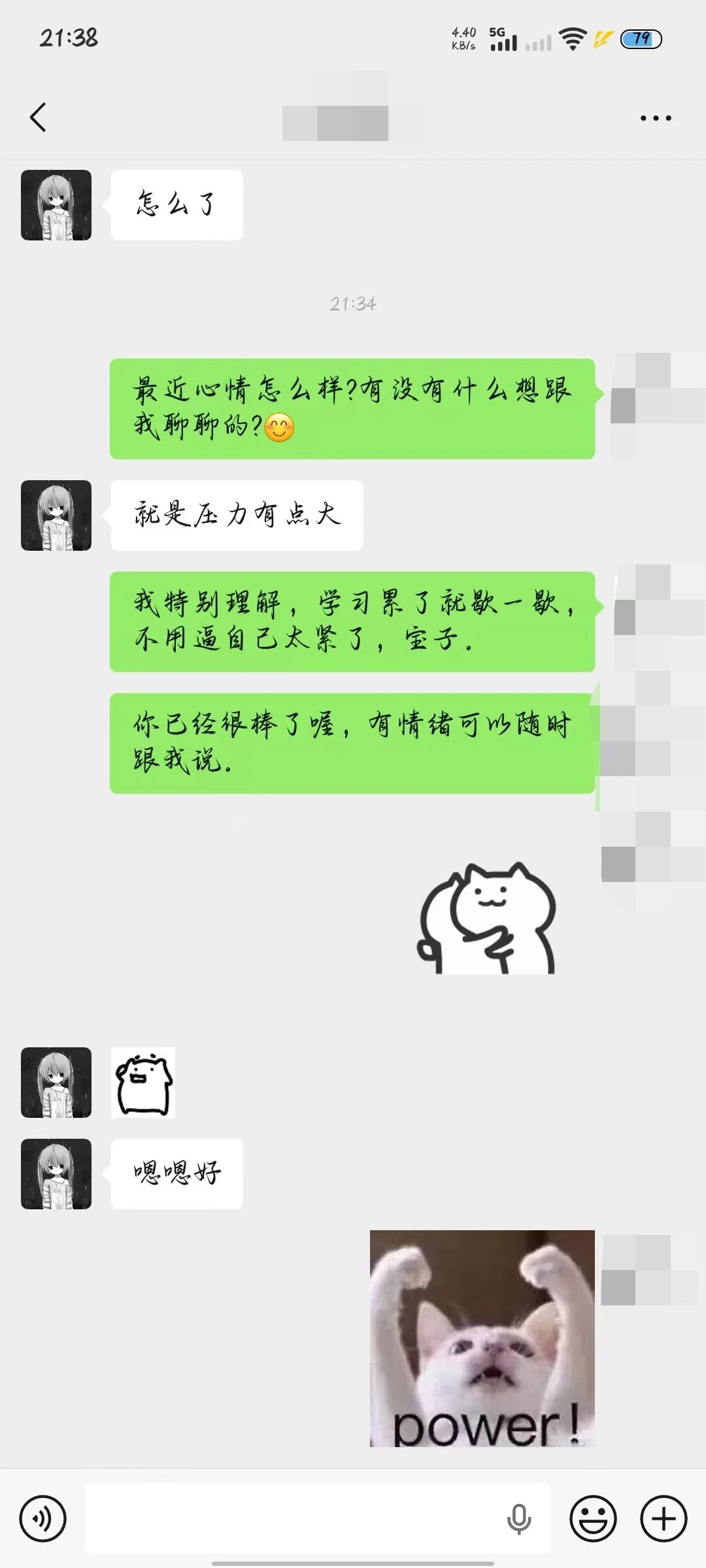Image resolution: width=706 pixels, height=1568 pixels.
Task: Open contact avatar beside "嗯嗯好"
Action: click(x=56, y=1174)
